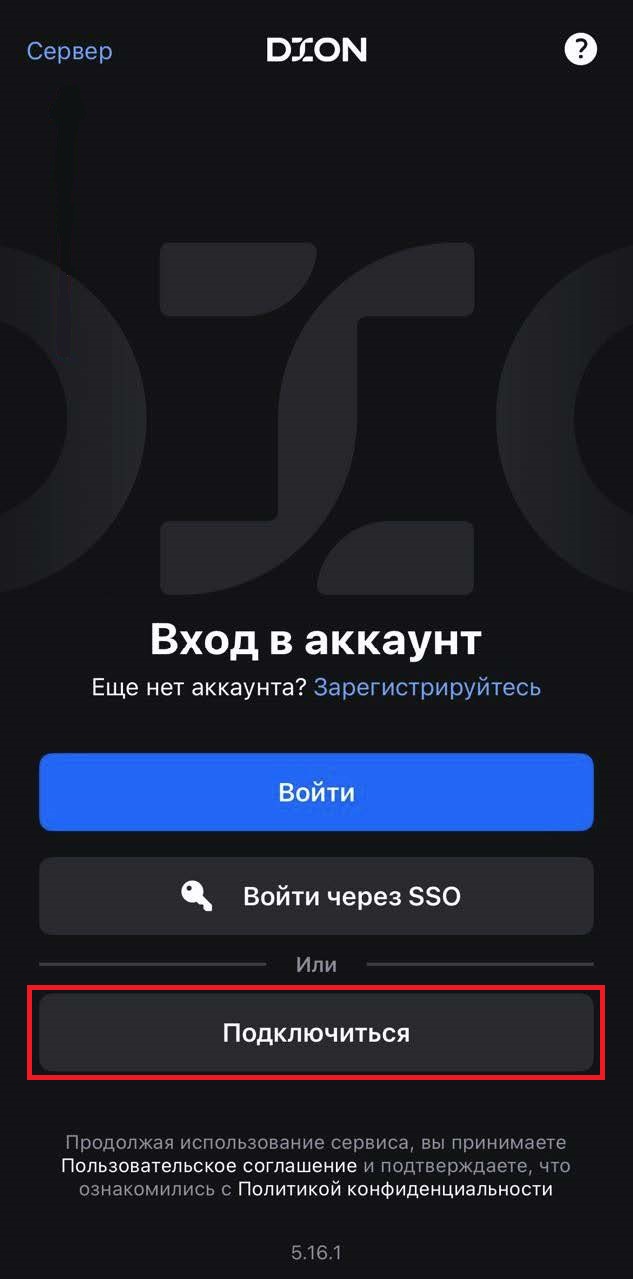The width and height of the screenshot is (633, 1279).
Task: View Политикой конфиденциальности link
Action: 395,1189
